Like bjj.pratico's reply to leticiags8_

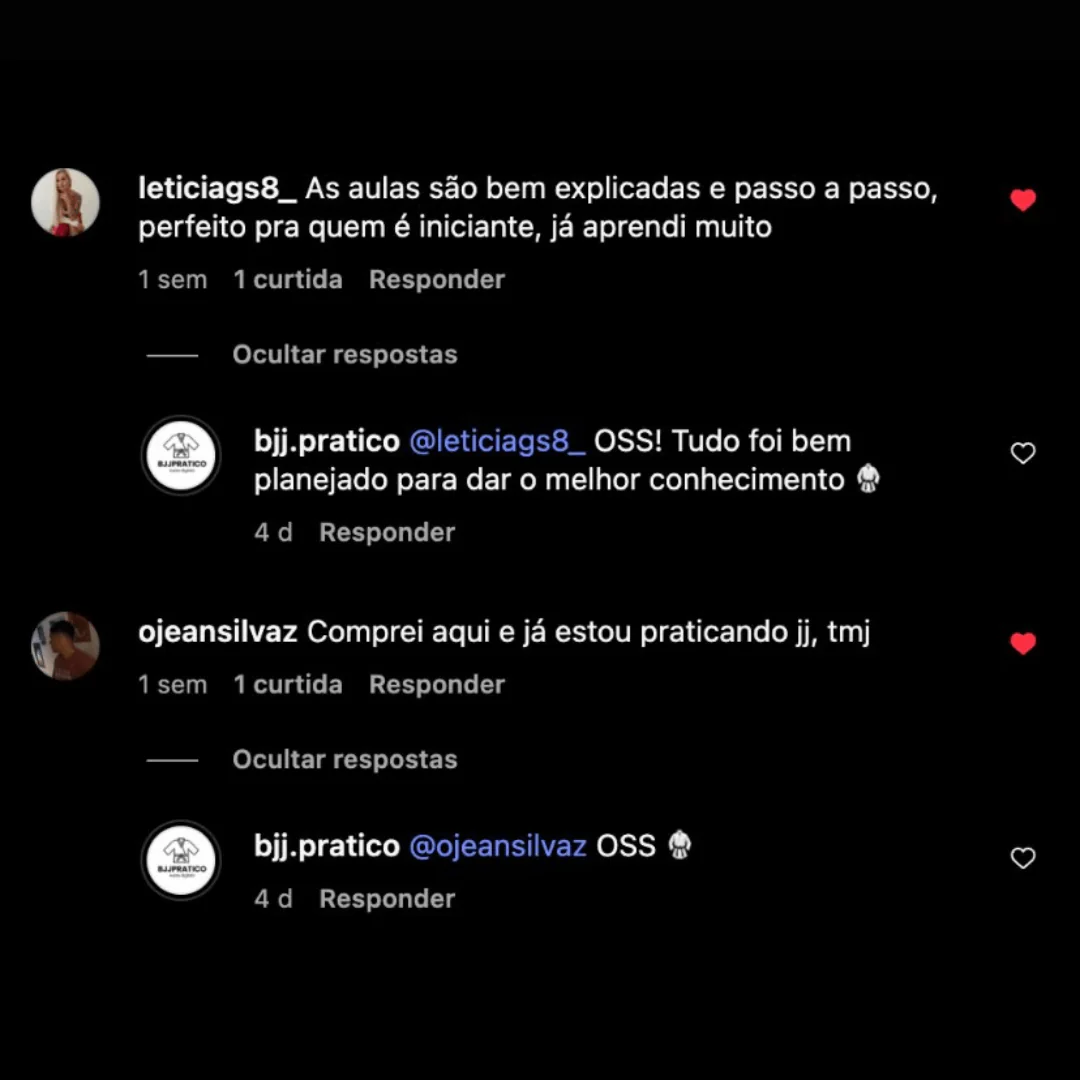click(x=1022, y=454)
